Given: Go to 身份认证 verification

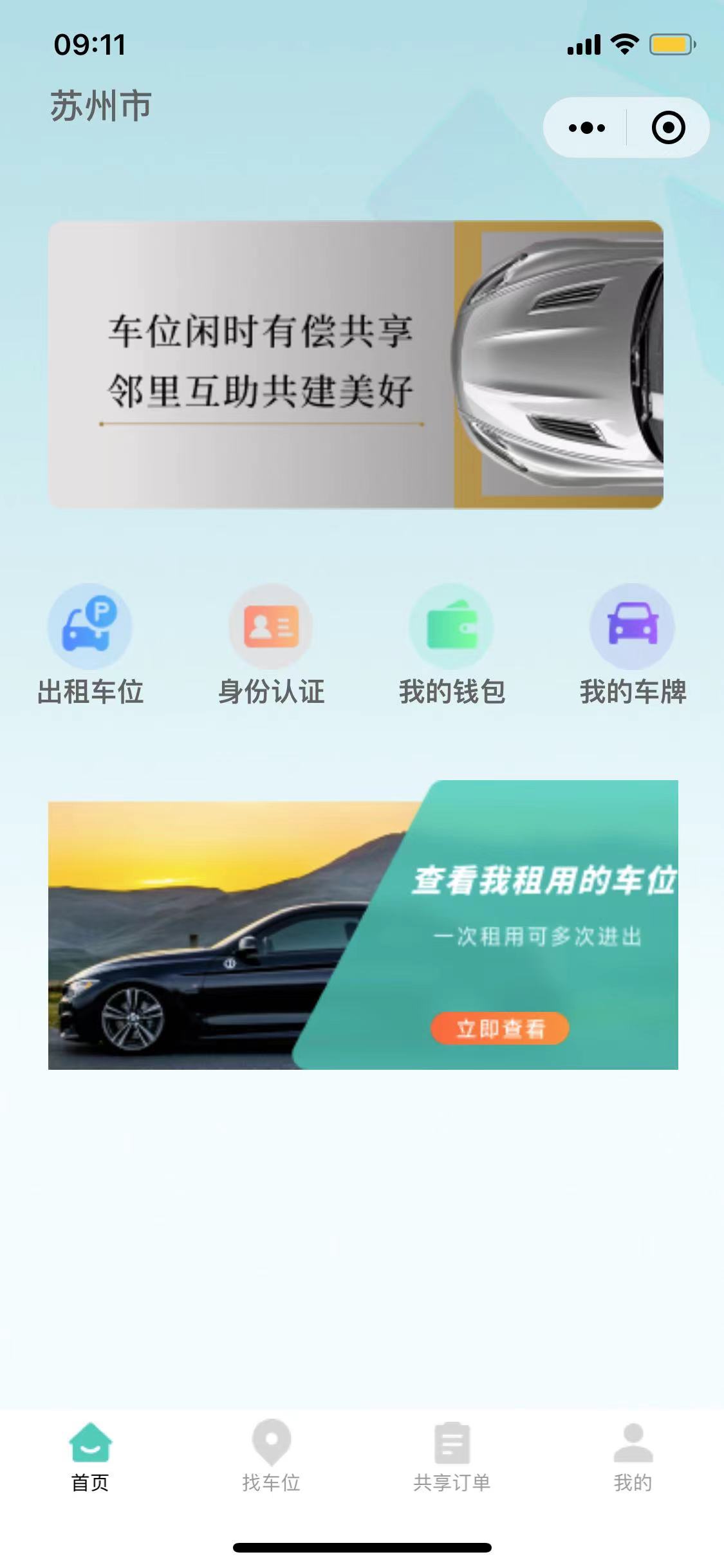Looking at the screenshot, I should (x=271, y=644).
